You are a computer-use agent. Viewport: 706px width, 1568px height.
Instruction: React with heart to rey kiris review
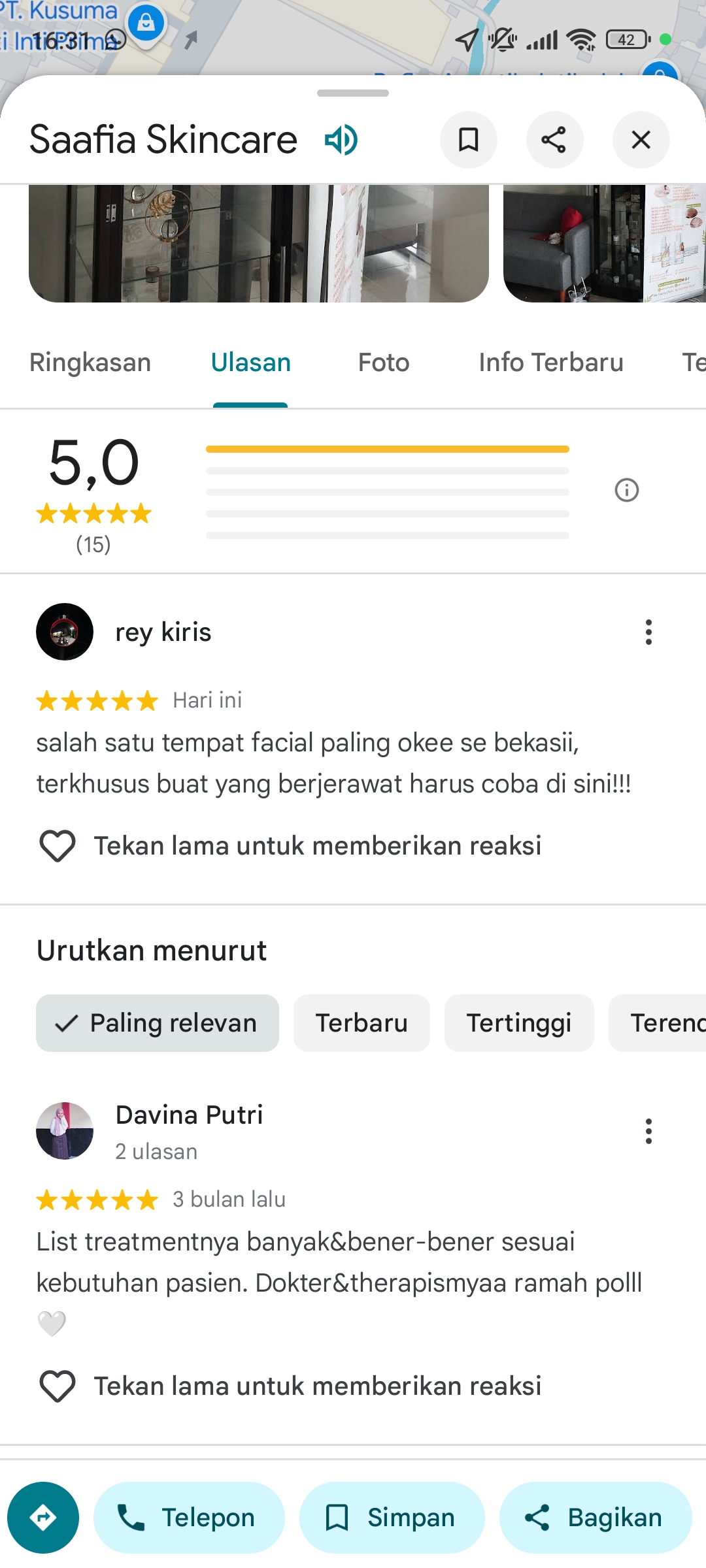(58, 846)
